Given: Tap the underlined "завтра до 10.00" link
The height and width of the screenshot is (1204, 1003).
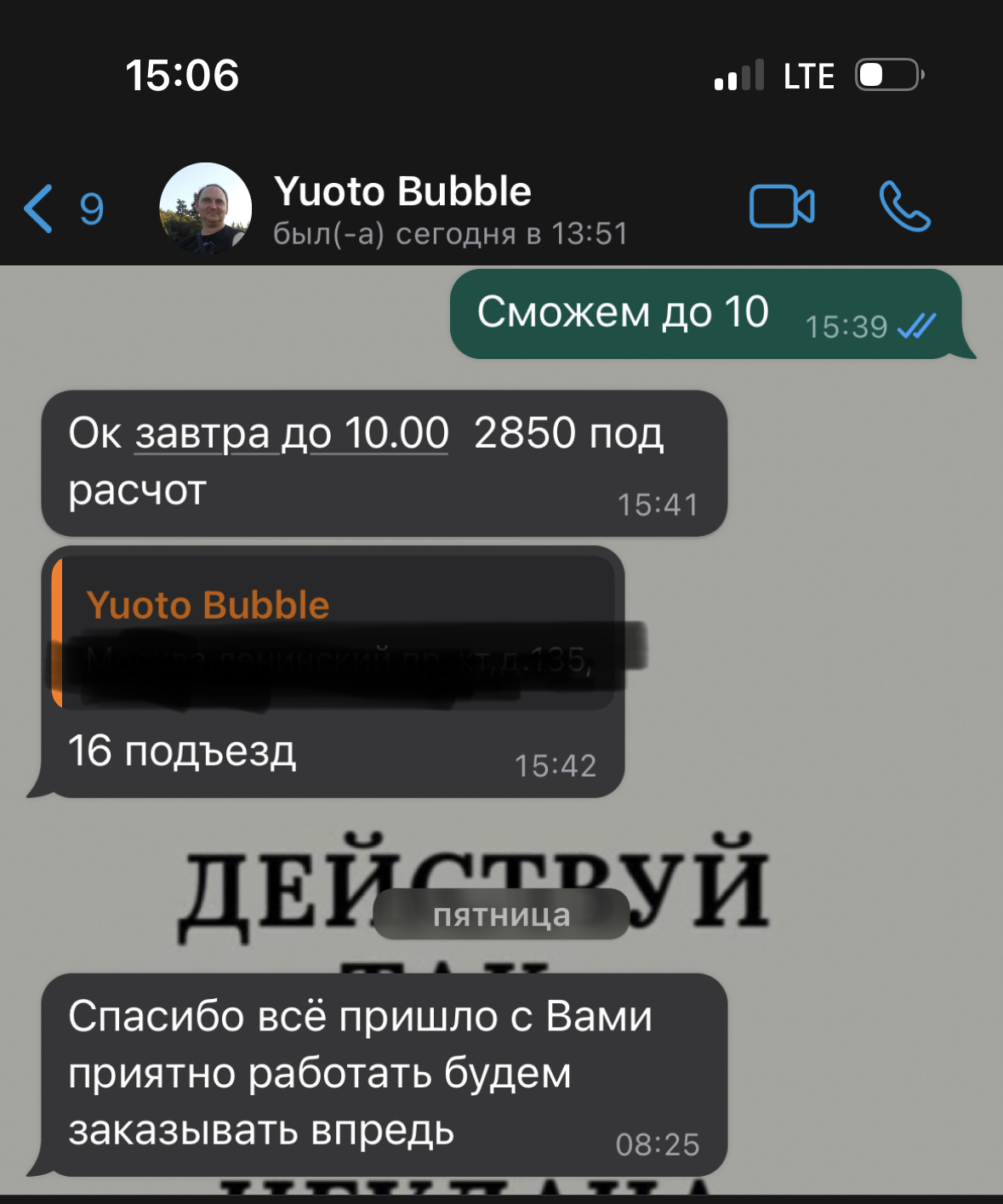Looking at the screenshot, I should tap(291, 434).
